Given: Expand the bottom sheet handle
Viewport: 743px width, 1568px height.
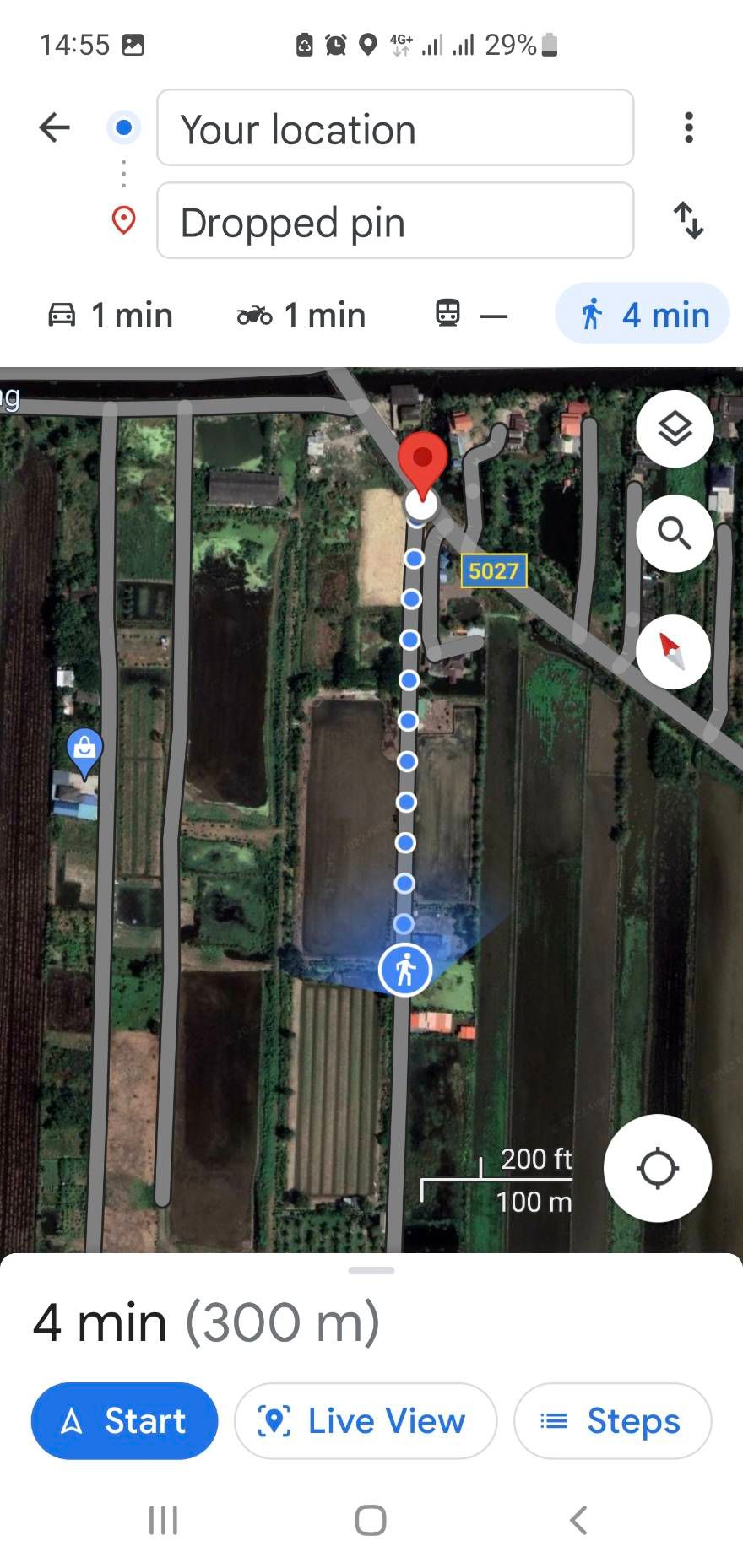Looking at the screenshot, I should tap(371, 1270).
